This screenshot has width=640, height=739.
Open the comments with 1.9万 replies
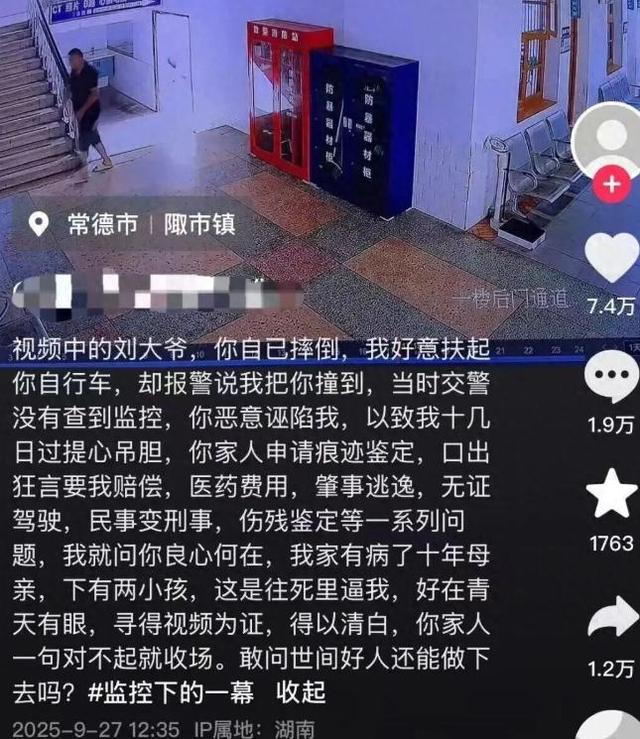point(611,379)
